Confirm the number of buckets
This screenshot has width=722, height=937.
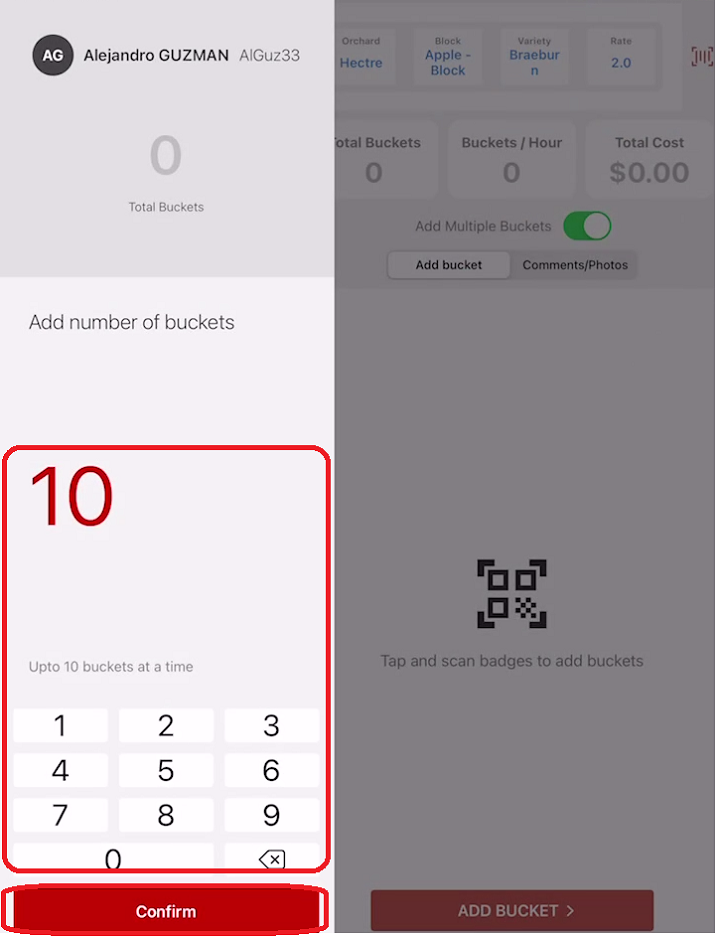(x=166, y=911)
